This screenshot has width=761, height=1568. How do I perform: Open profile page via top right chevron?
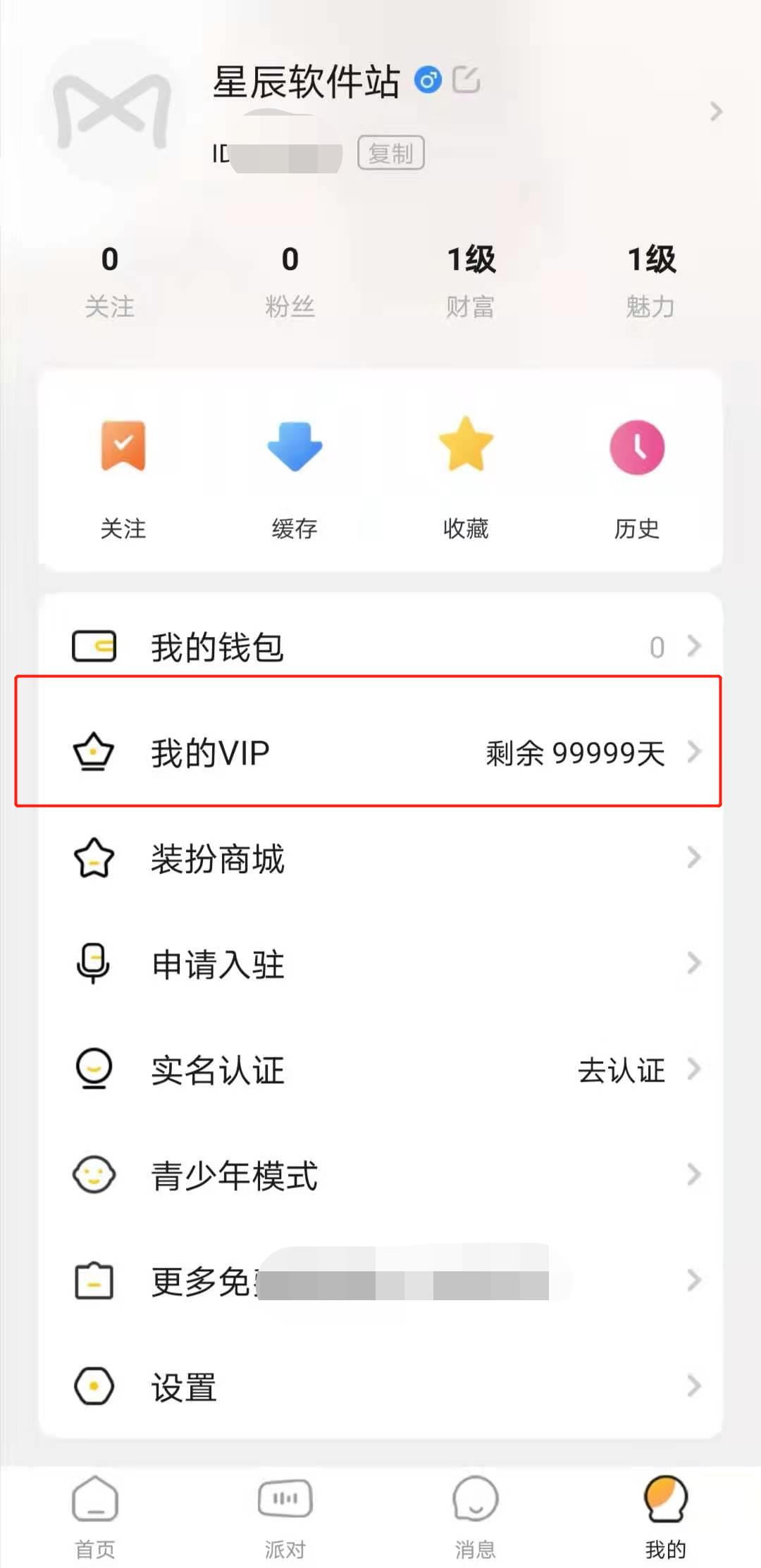[716, 111]
